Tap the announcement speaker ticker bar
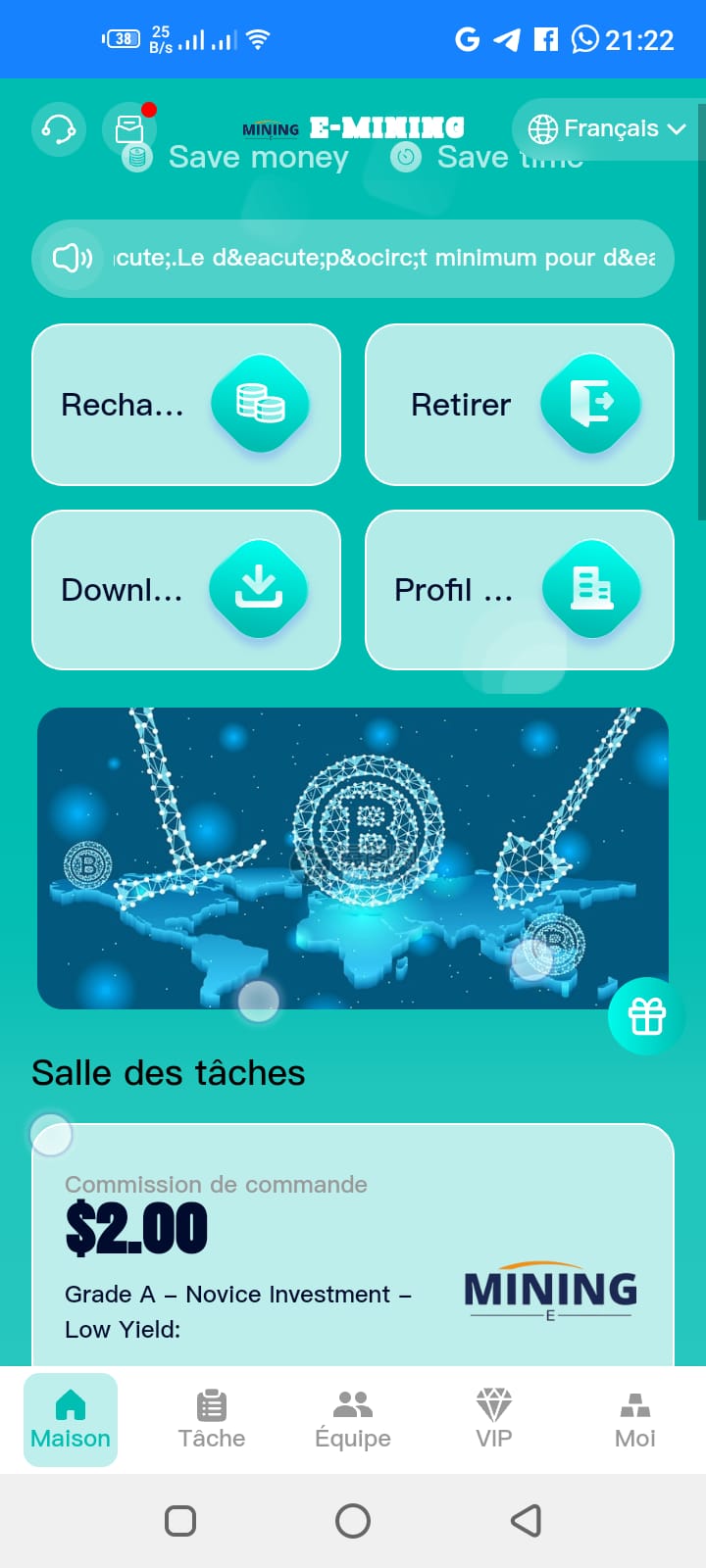The image size is (706, 1568). coord(353,259)
